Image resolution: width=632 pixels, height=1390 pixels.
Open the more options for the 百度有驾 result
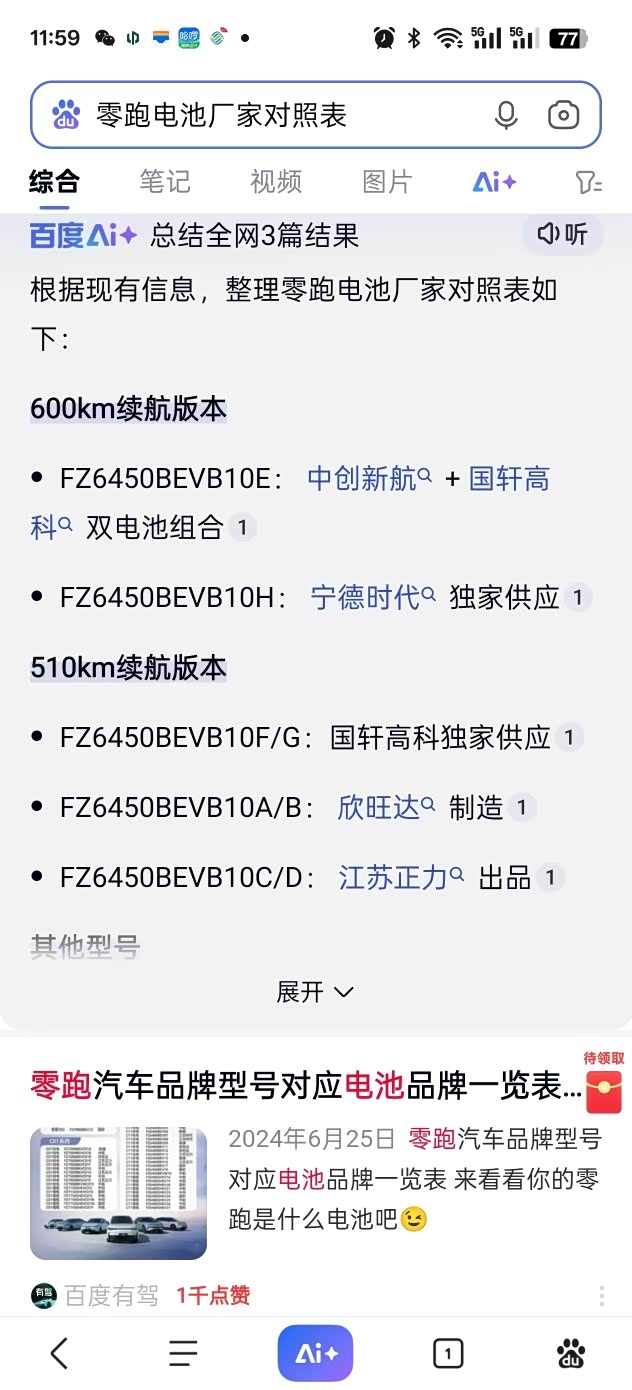[x=601, y=1296]
